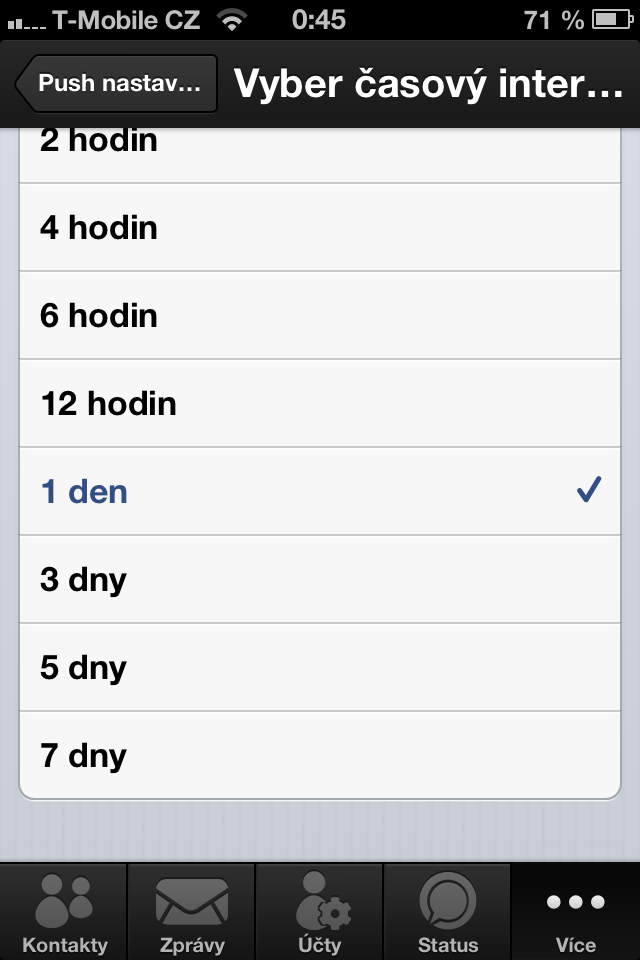
Task: Set interval to 12 hodin
Action: tap(320, 404)
